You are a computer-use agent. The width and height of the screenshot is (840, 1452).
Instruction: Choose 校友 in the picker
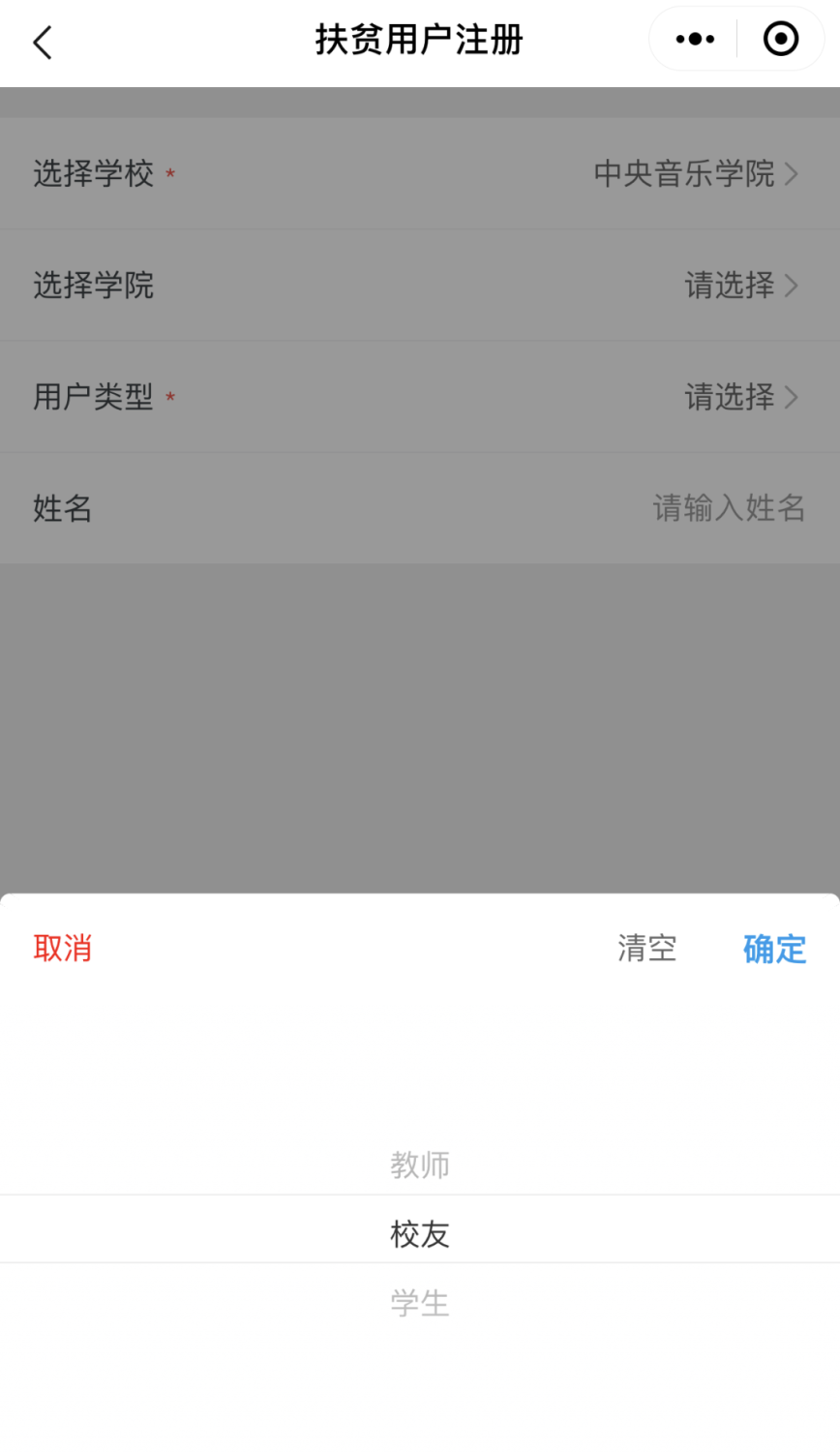click(420, 1233)
